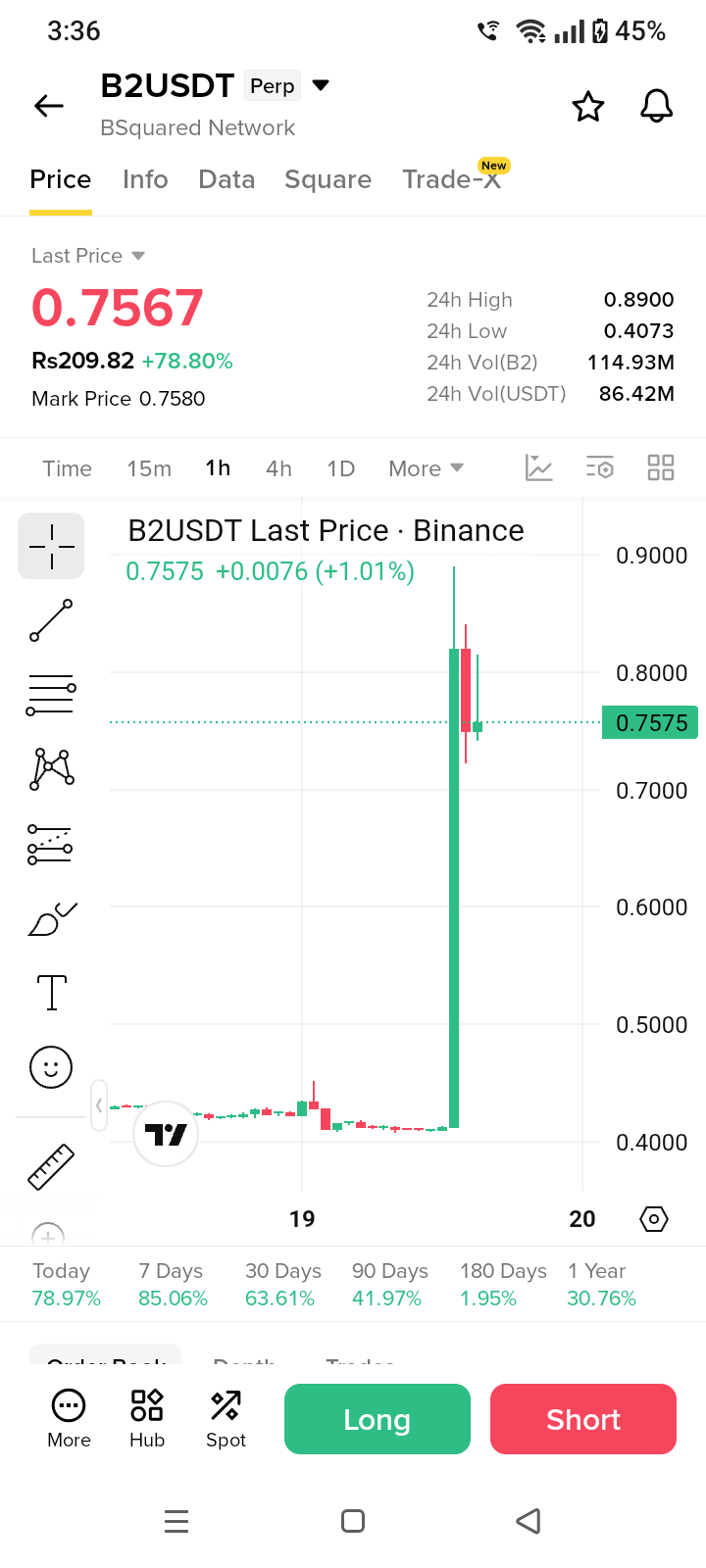Screen dimensions: 706x1568
Task: Tap the Short button
Action: [x=583, y=1419]
